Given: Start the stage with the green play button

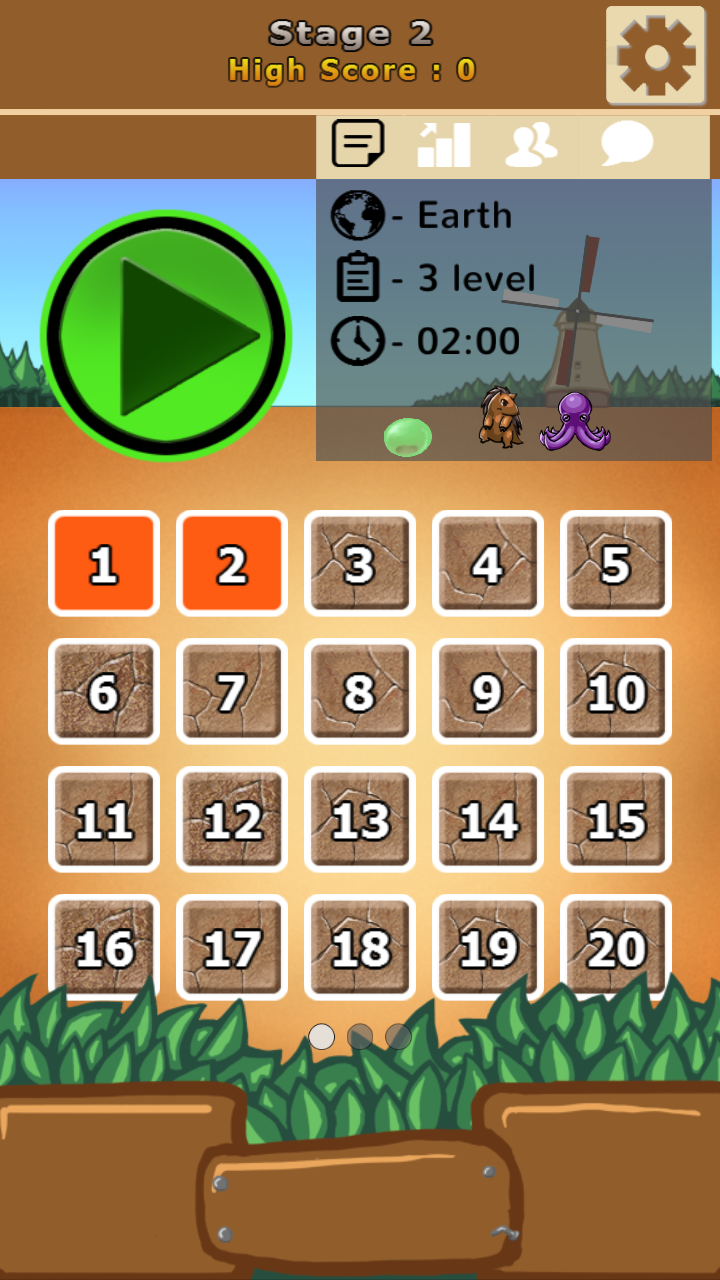Looking at the screenshot, I should point(166,336).
